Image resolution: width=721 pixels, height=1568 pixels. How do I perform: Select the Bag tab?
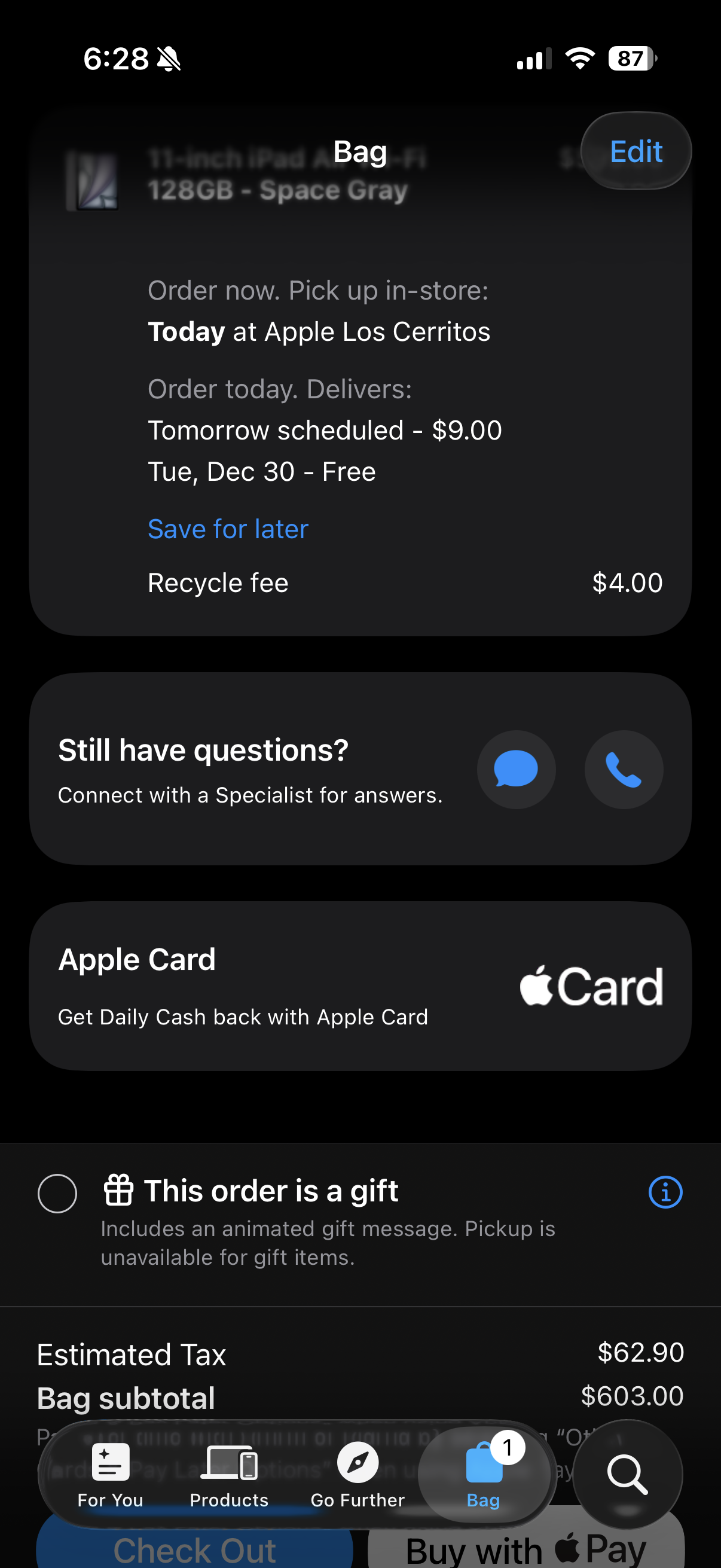484,1474
